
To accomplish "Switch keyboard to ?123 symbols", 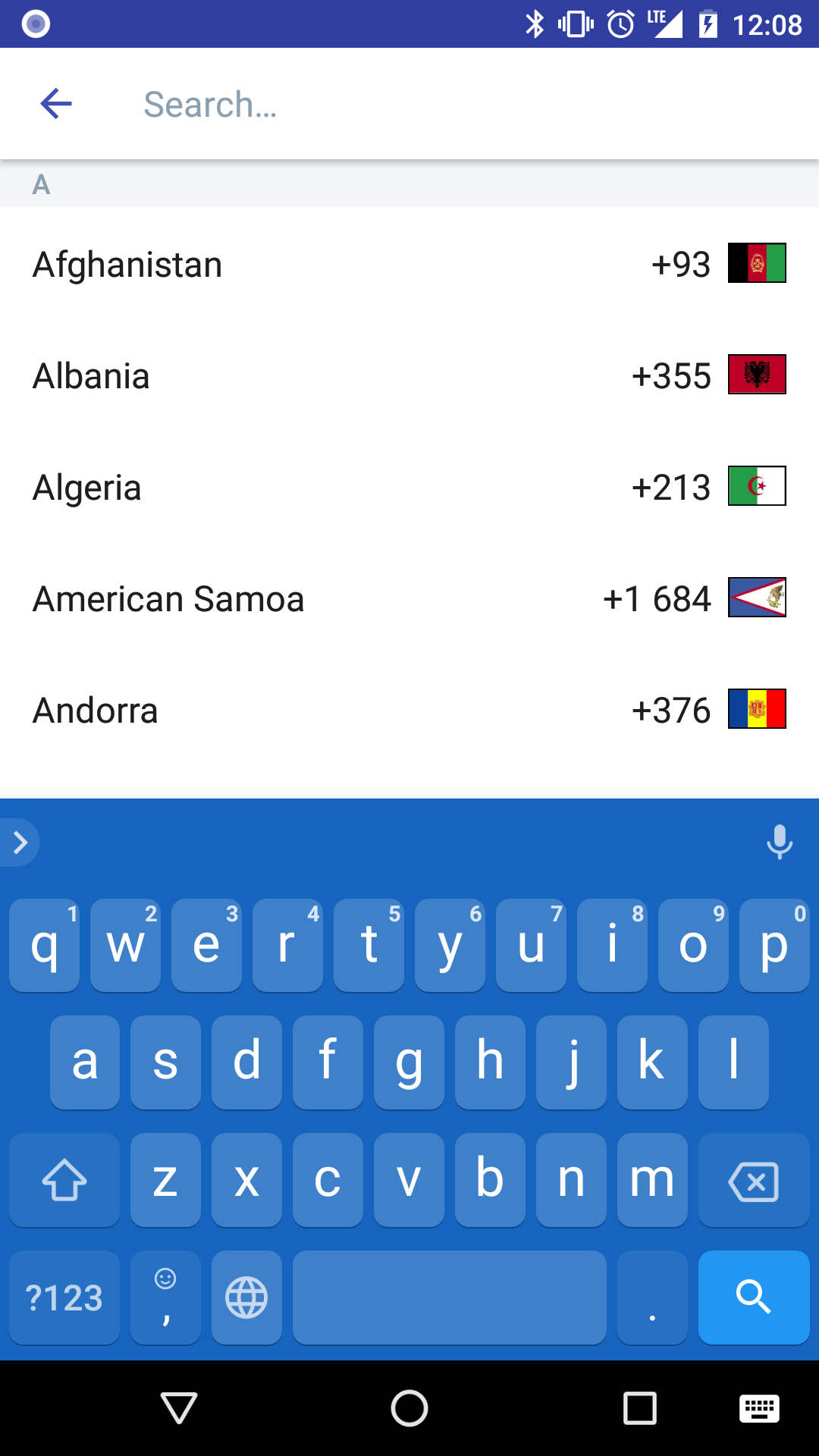I will pyautogui.click(x=64, y=1297).
